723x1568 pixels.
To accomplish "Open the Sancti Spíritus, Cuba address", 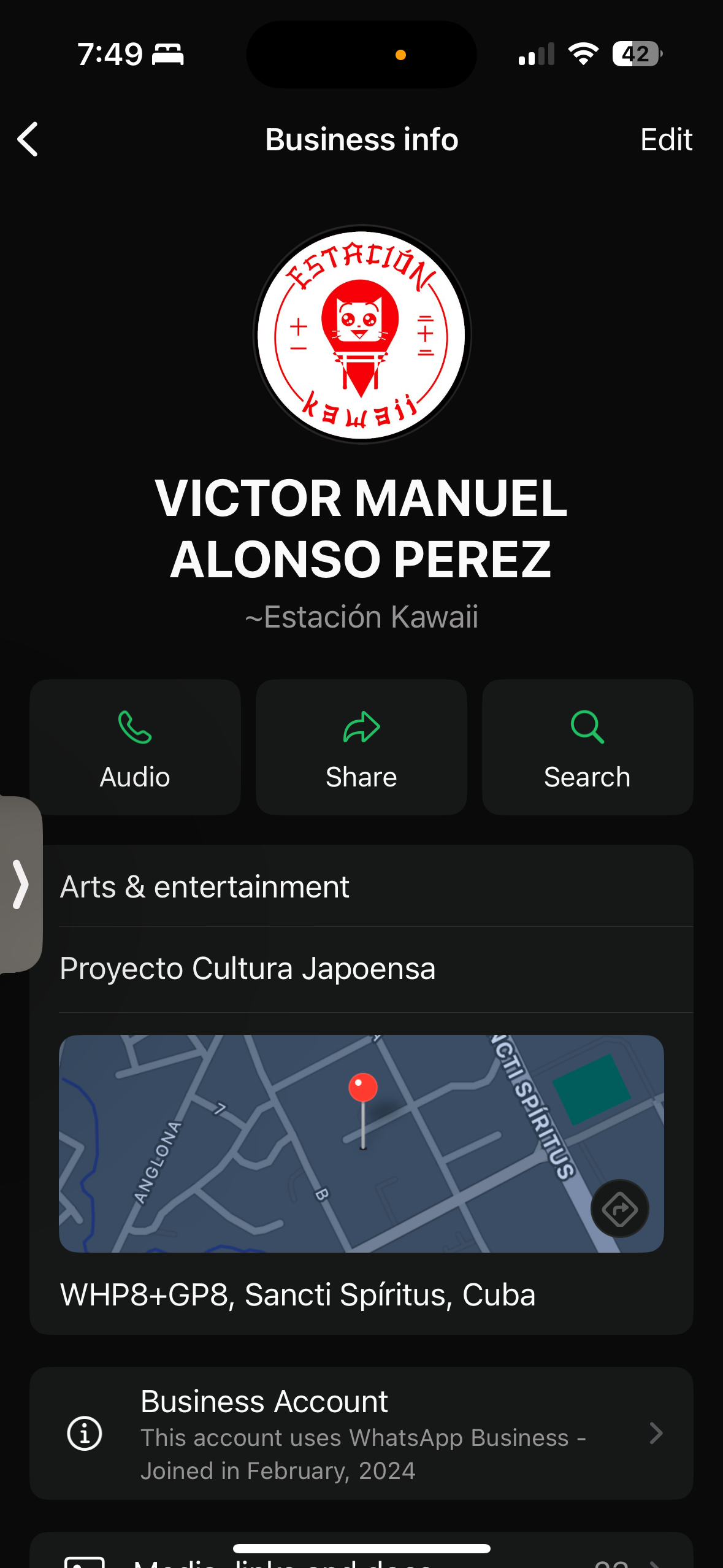I will click(x=297, y=1294).
